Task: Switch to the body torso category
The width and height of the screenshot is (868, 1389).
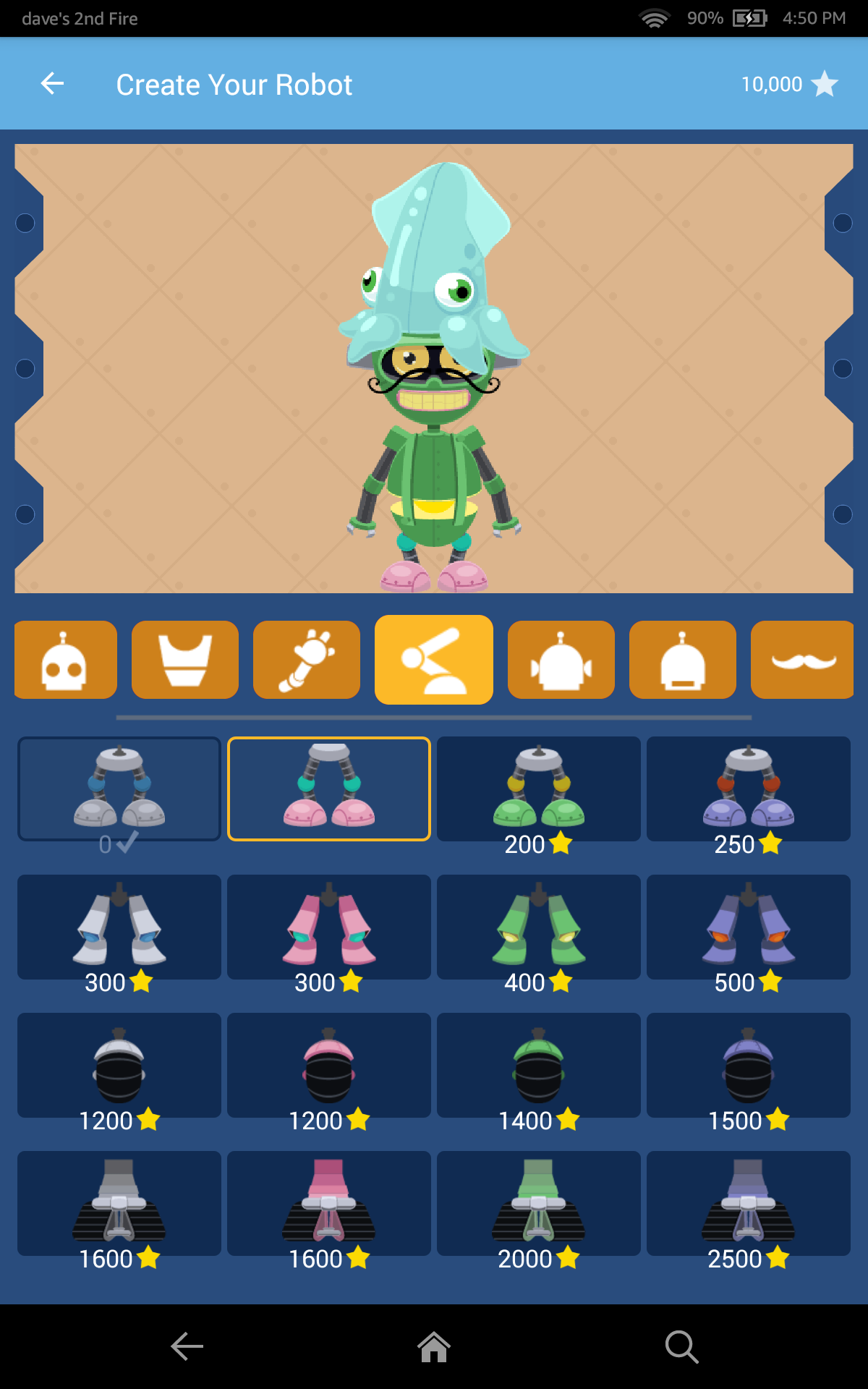Action: tap(185, 660)
